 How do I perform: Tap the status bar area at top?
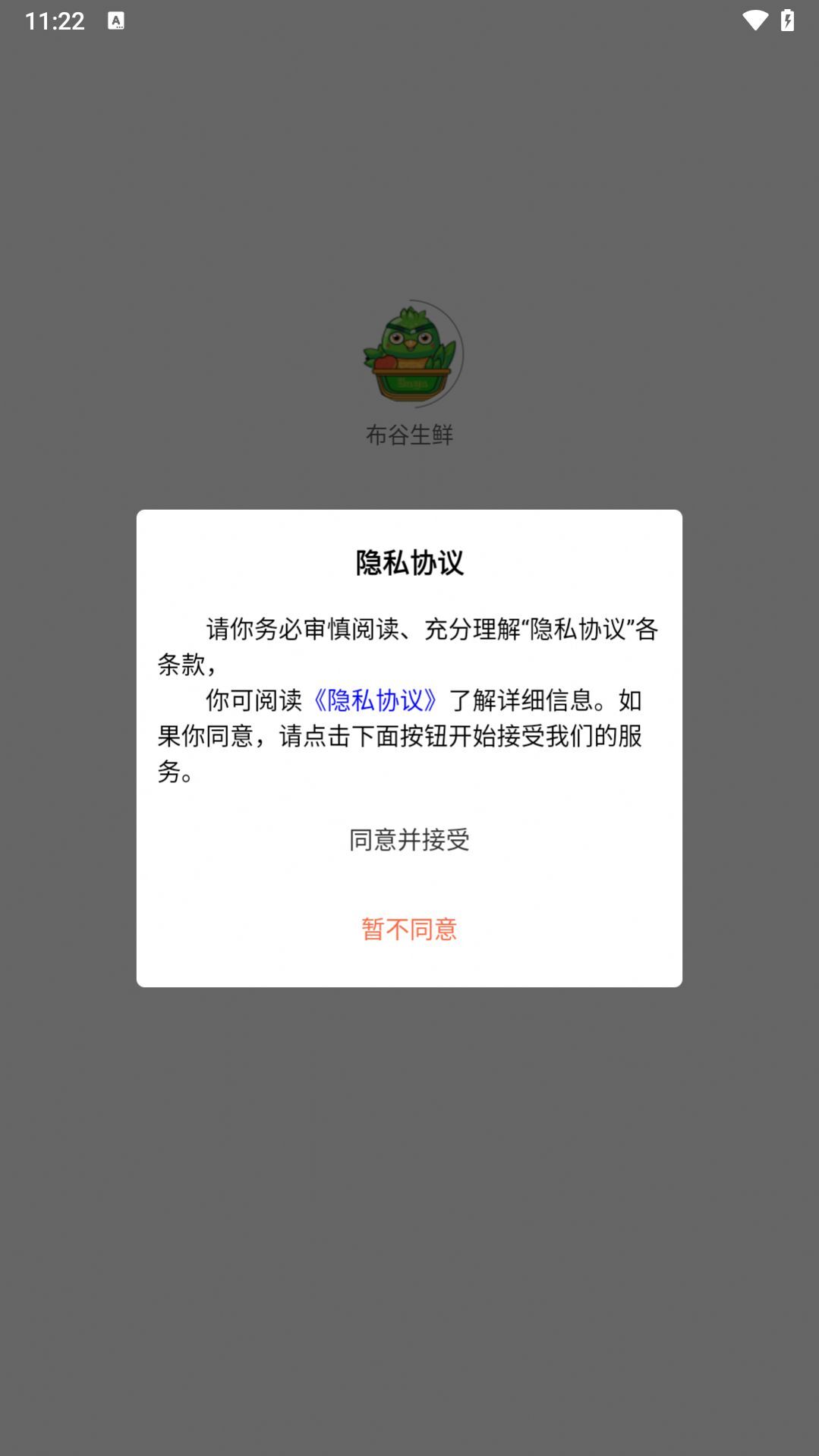coord(409,19)
